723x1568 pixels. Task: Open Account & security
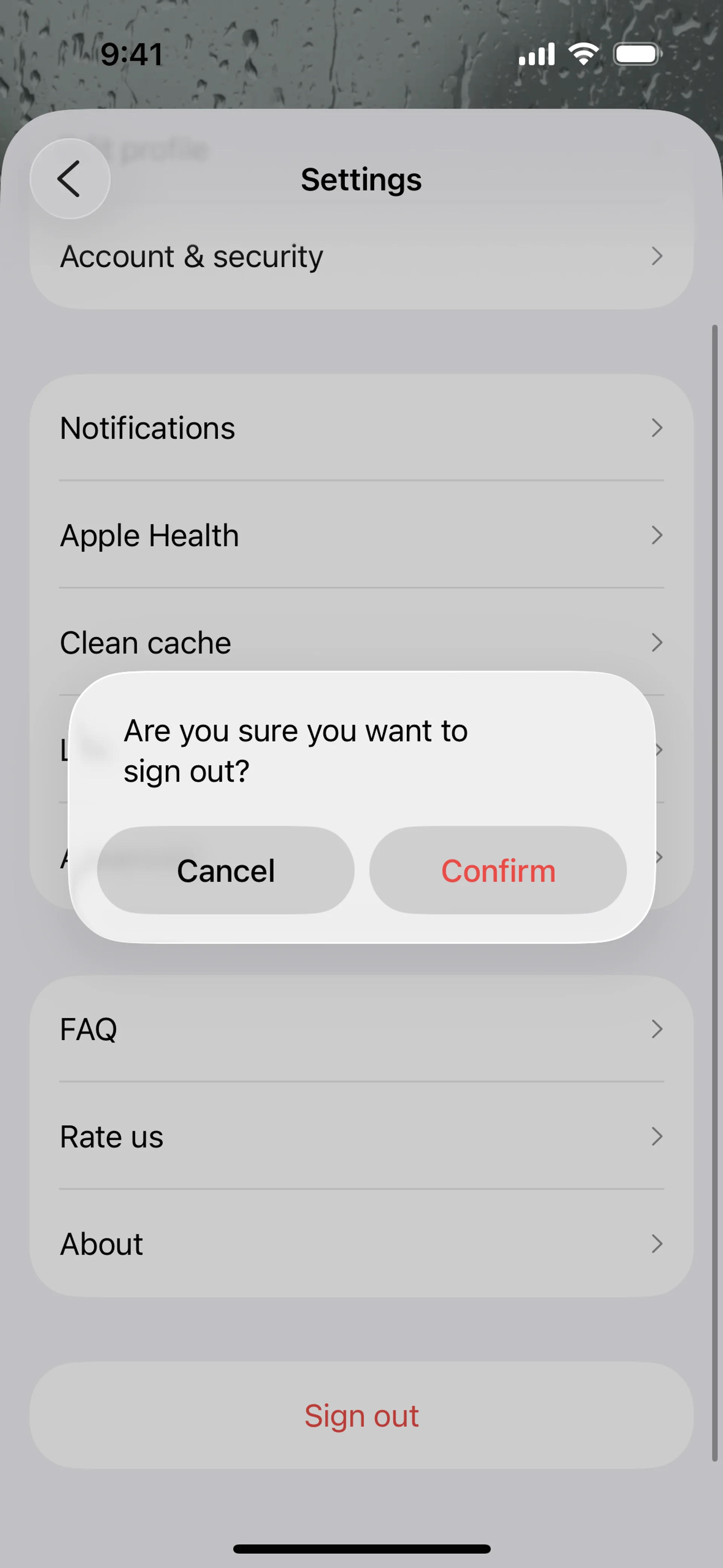[x=361, y=256]
